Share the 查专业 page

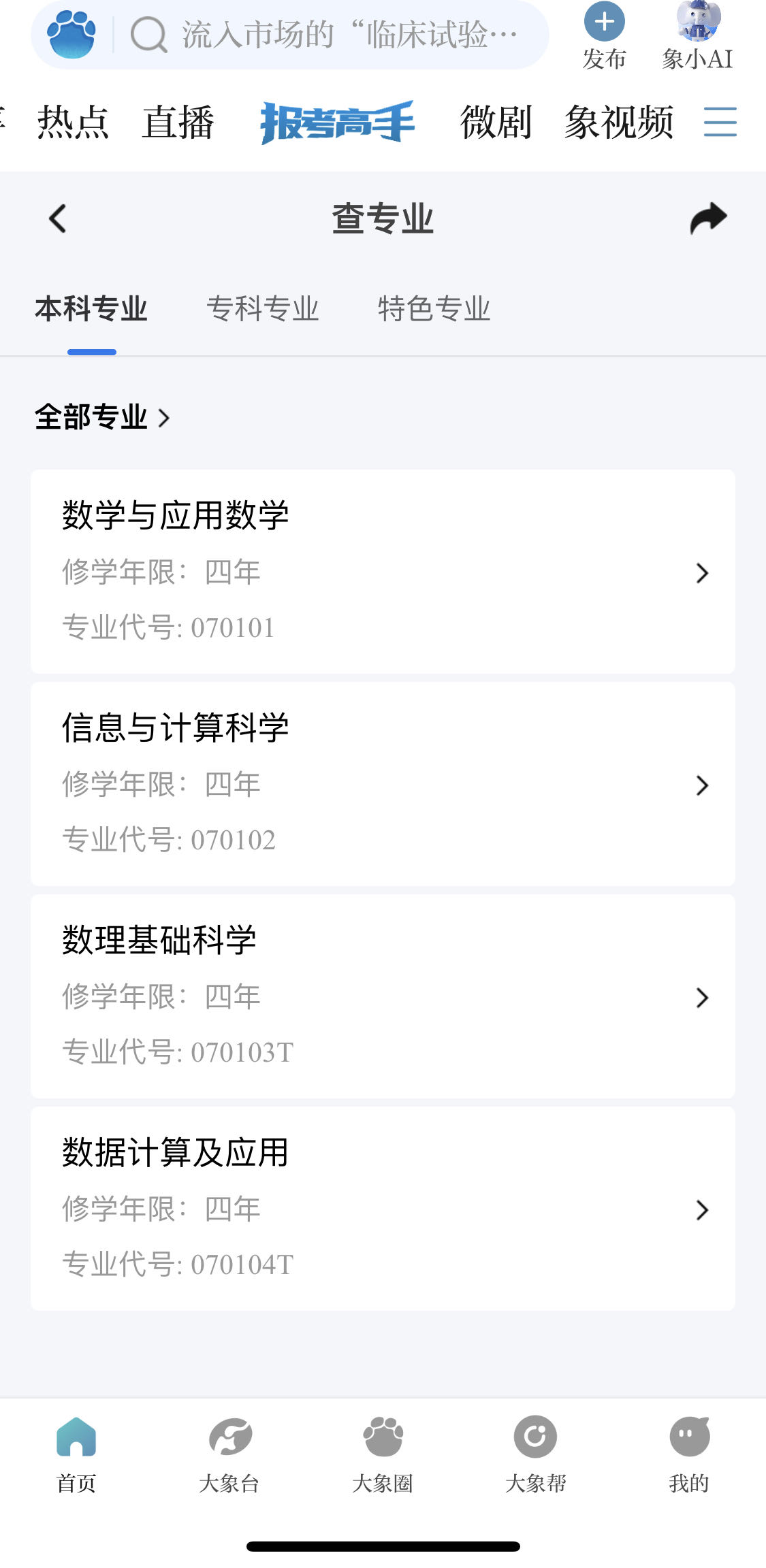pyautogui.click(x=708, y=218)
